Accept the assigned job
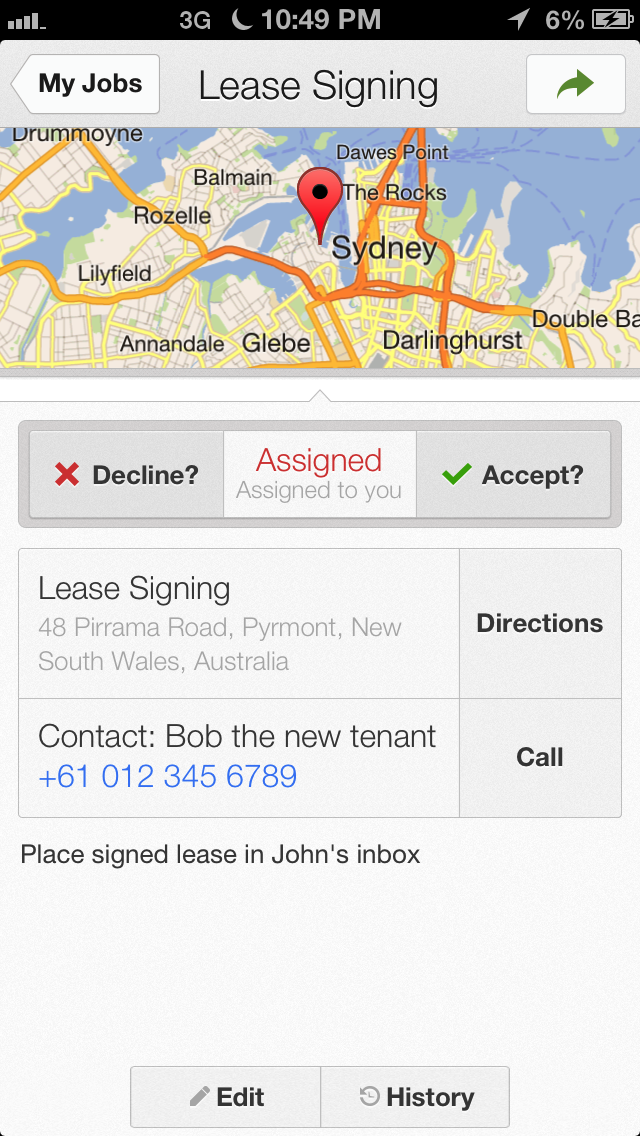Image resolution: width=640 pixels, height=1136 pixels. [x=513, y=475]
